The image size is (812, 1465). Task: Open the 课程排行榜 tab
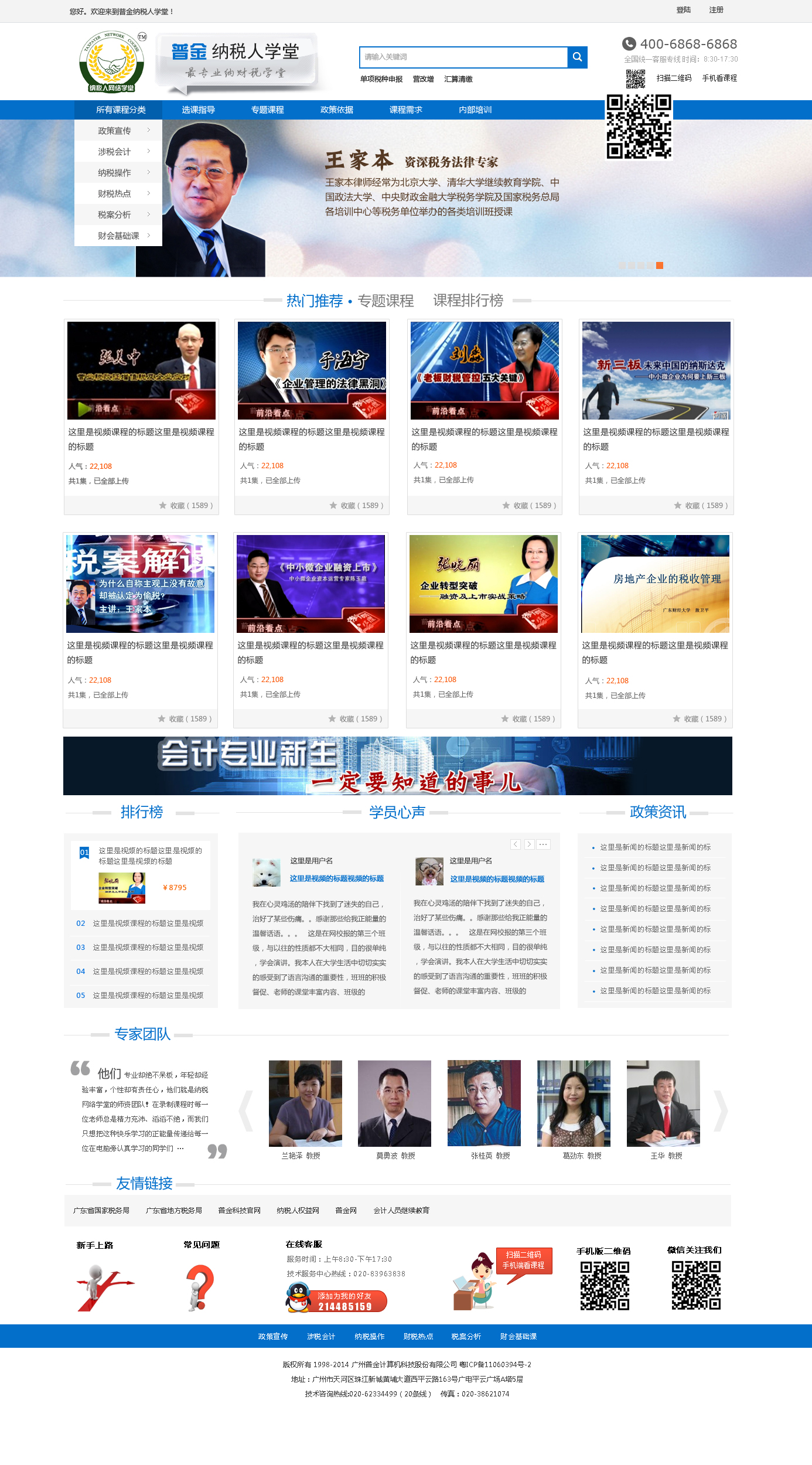pos(468,301)
